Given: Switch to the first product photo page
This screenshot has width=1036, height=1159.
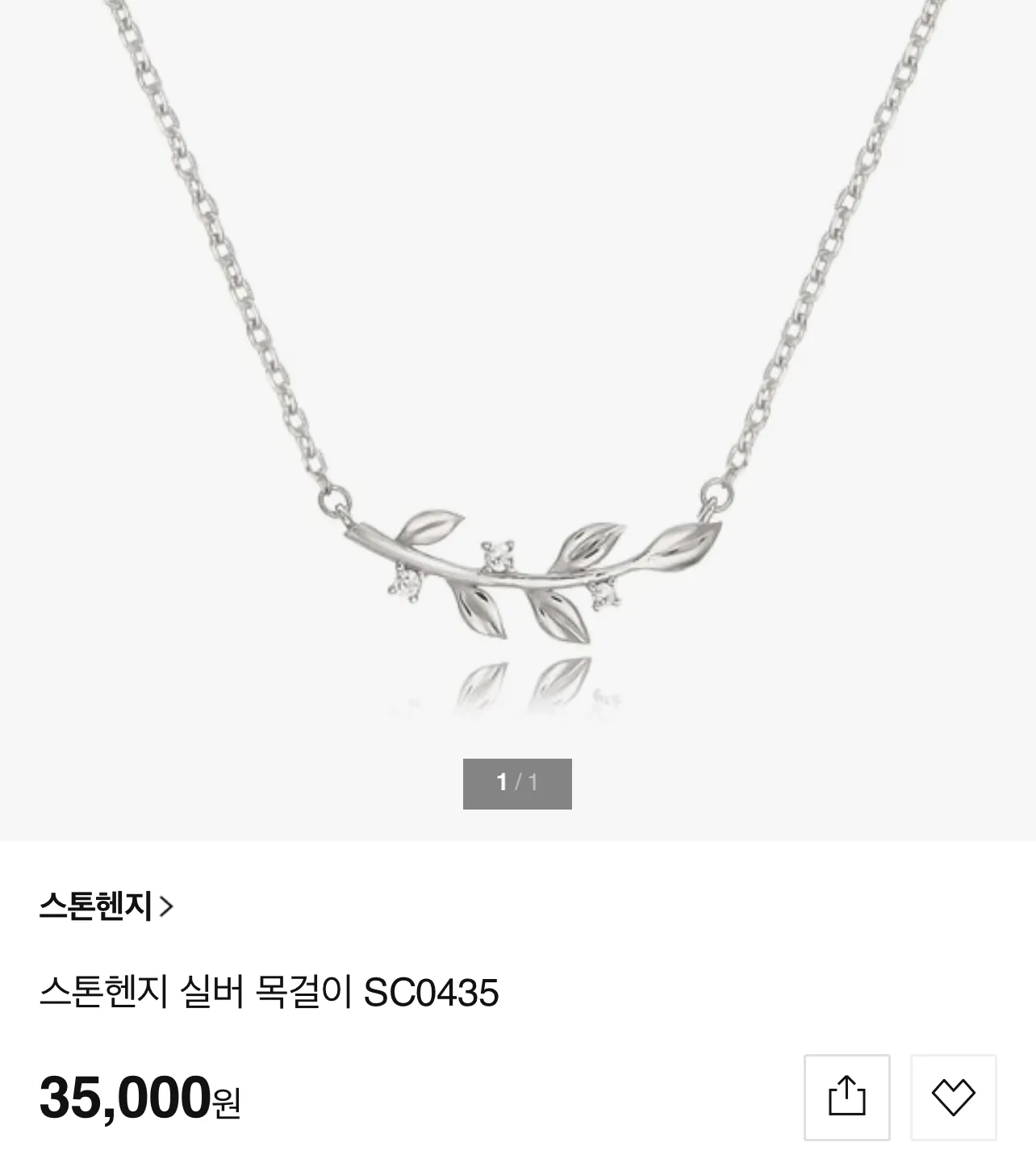Looking at the screenshot, I should point(518,782).
